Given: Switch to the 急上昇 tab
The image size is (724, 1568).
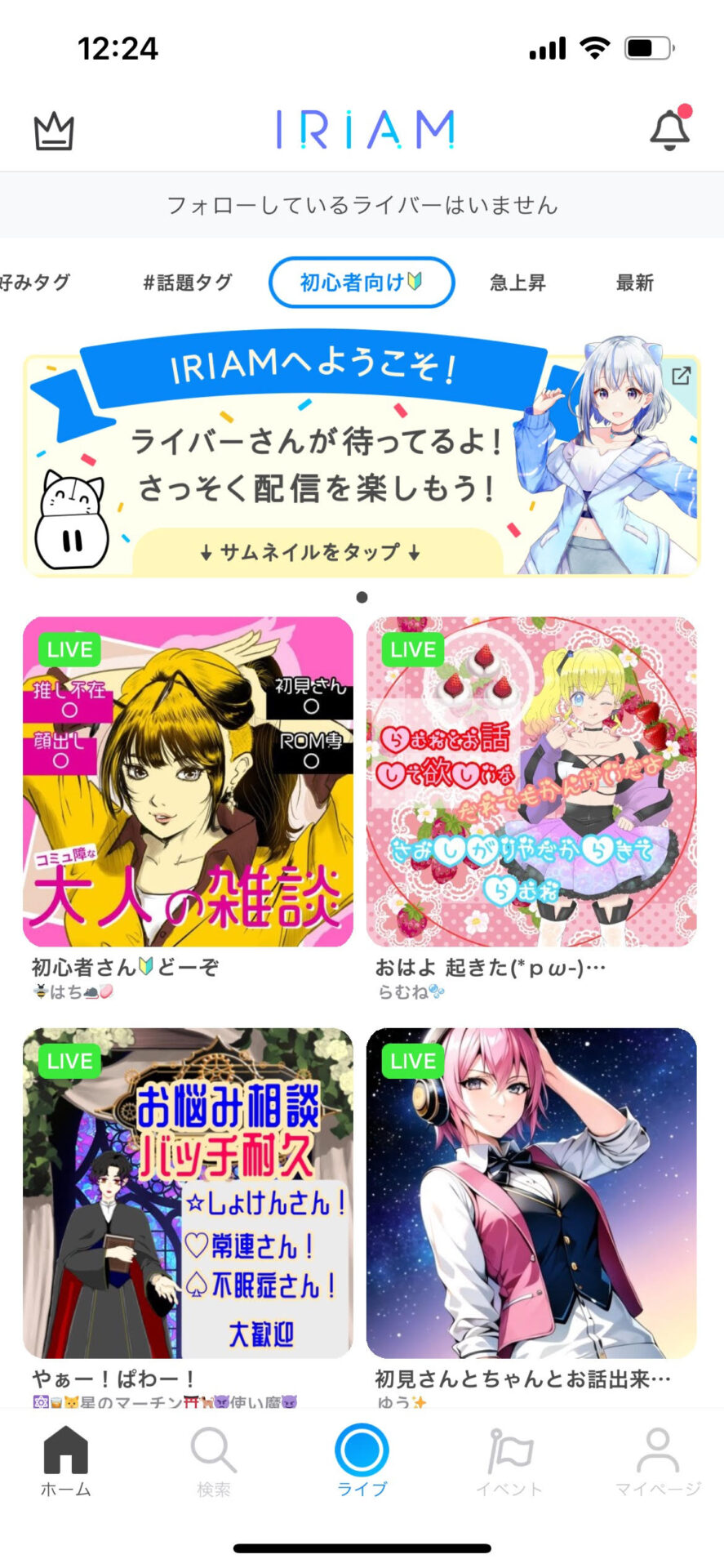Looking at the screenshot, I should [517, 283].
